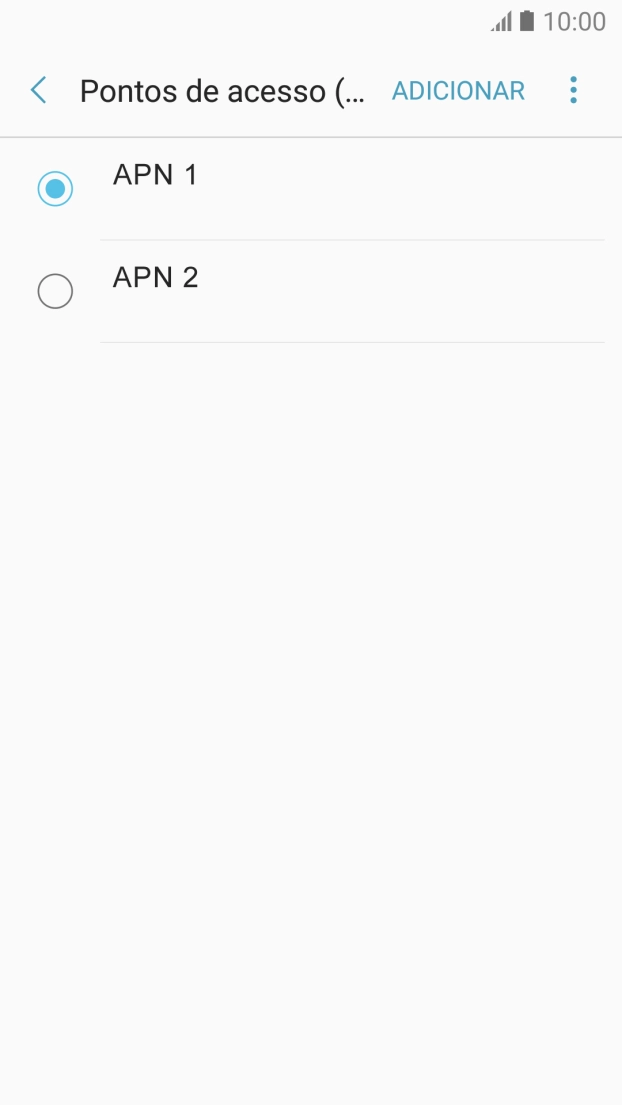Viewport: 622px width, 1105px height.
Task: Select the APN 2 radio button
Action: tap(55, 291)
